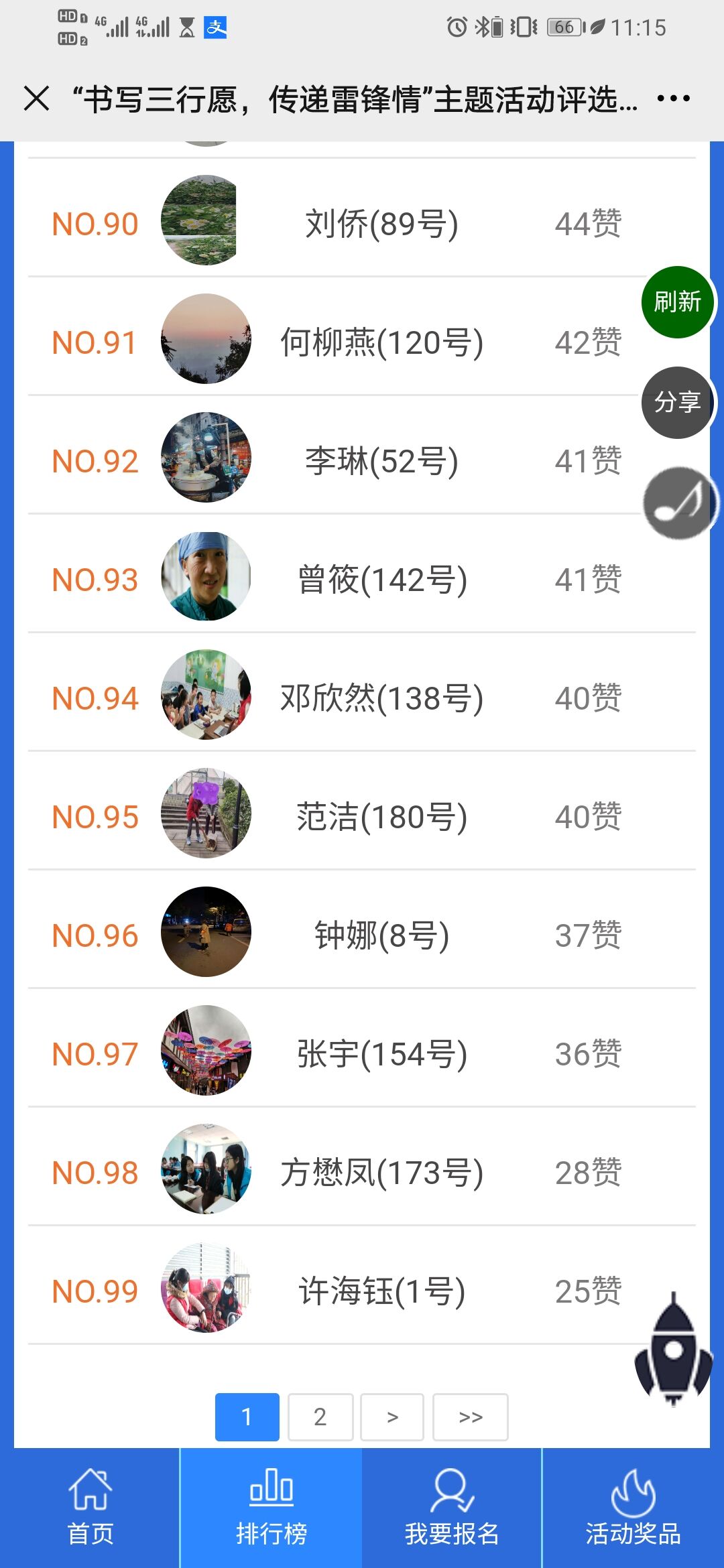Screen dimensions: 724x1568
Task: Select the 排行榜 ranking tab
Action: click(x=271, y=1508)
